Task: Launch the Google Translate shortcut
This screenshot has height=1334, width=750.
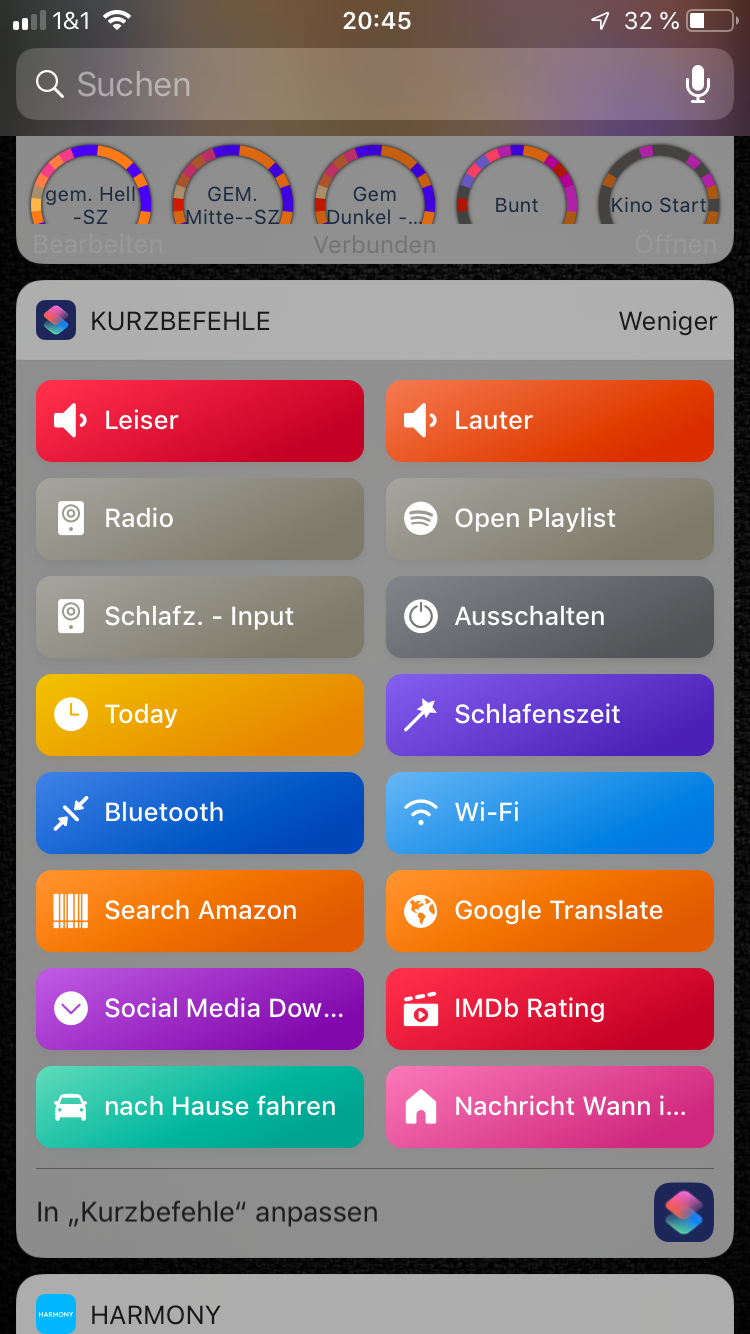Action: click(550, 911)
